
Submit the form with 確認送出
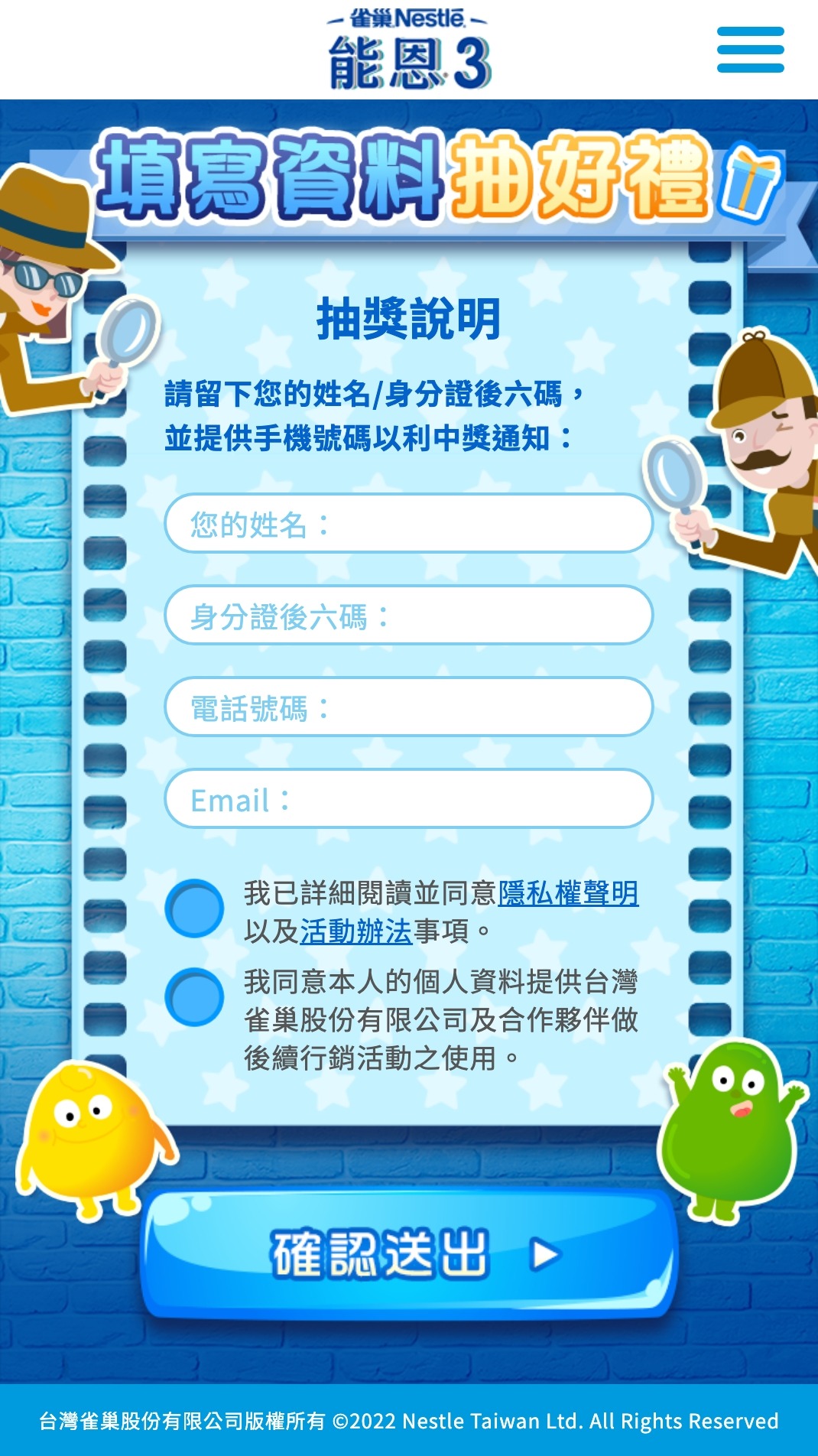point(408,1254)
